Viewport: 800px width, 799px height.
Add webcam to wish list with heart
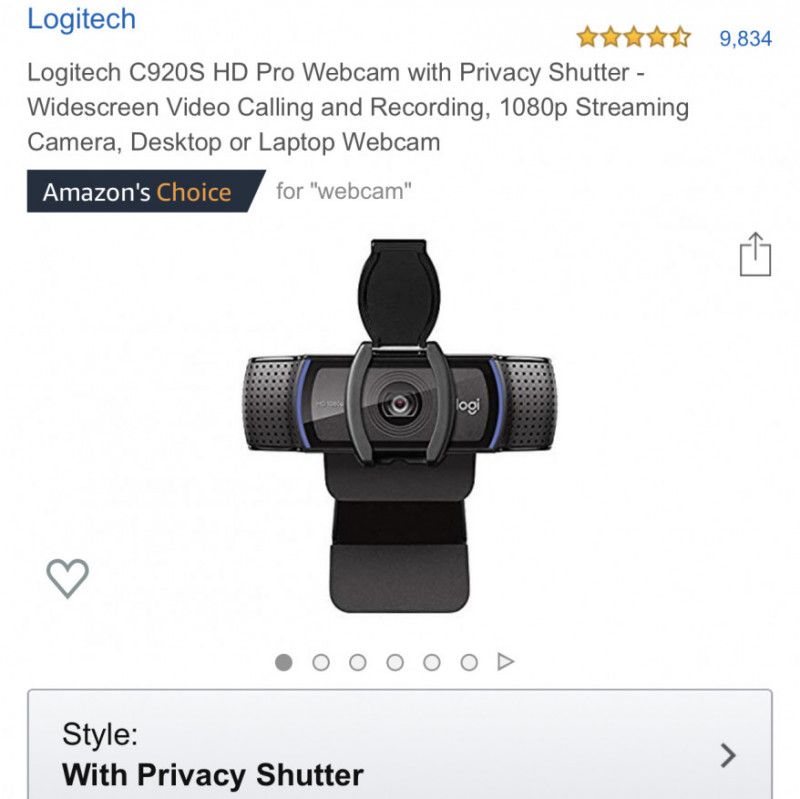(x=68, y=578)
